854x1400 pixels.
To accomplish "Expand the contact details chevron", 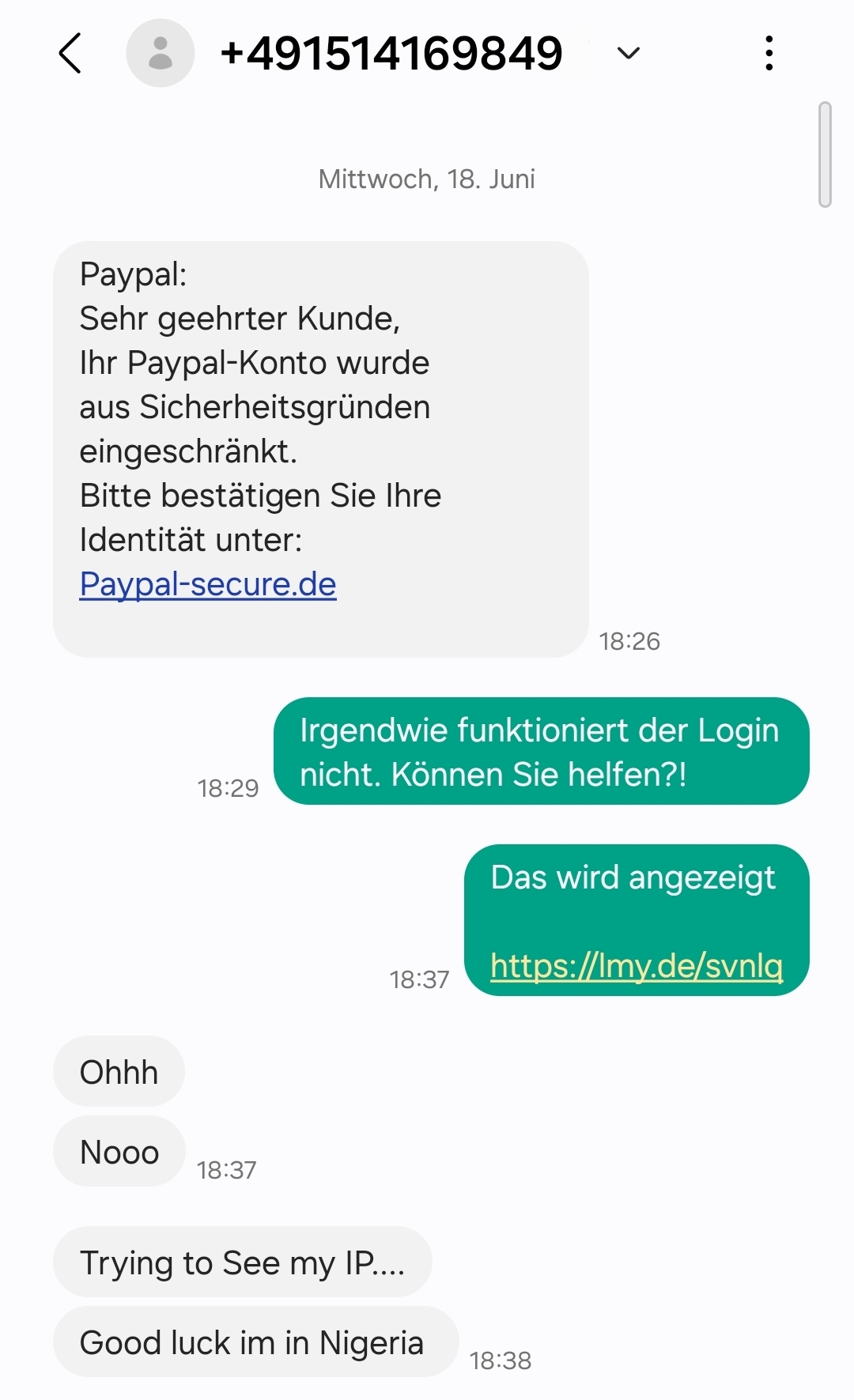I will 628,54.
